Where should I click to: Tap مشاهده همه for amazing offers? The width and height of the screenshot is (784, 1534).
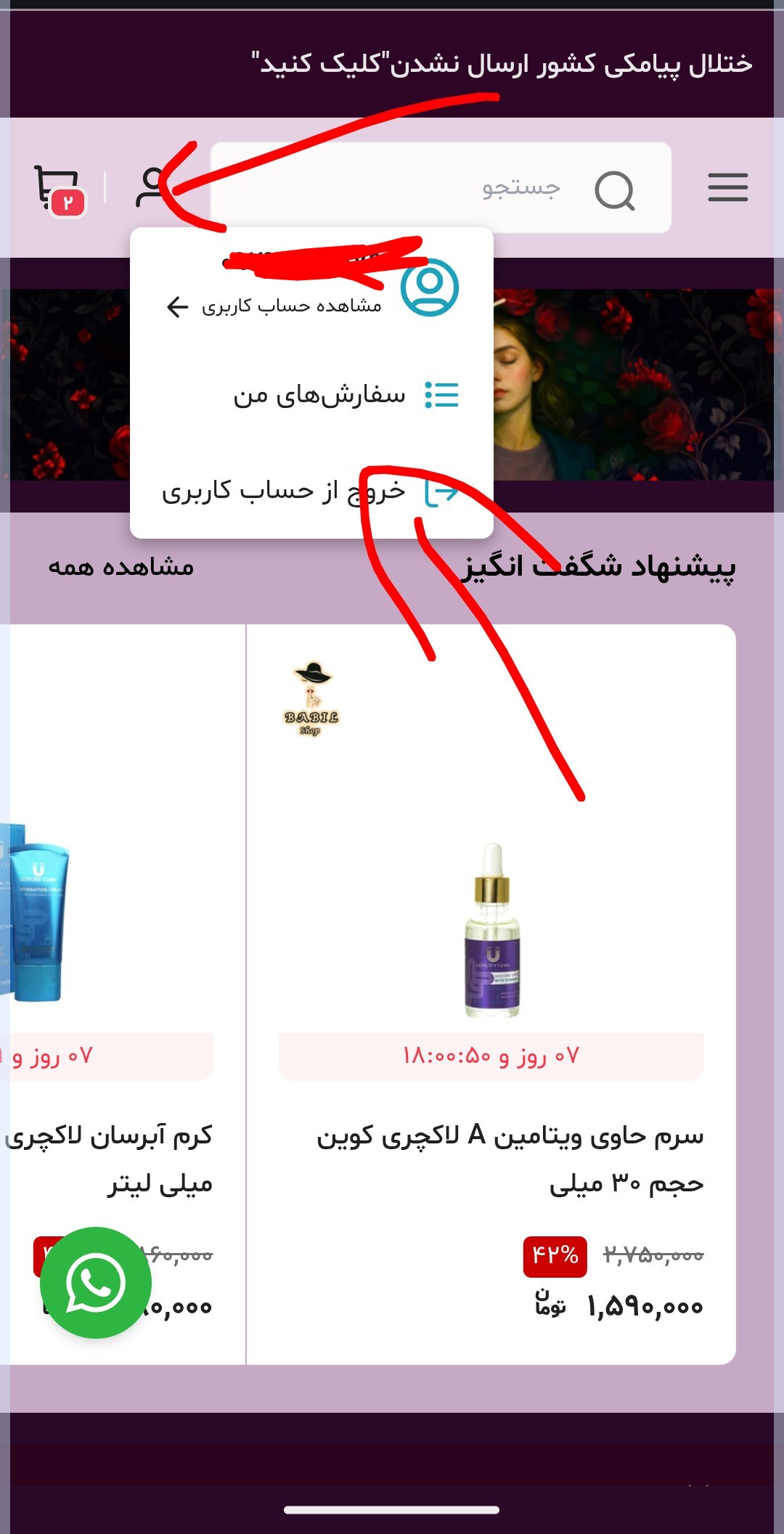pyautogui.click(x=121, y=567)
